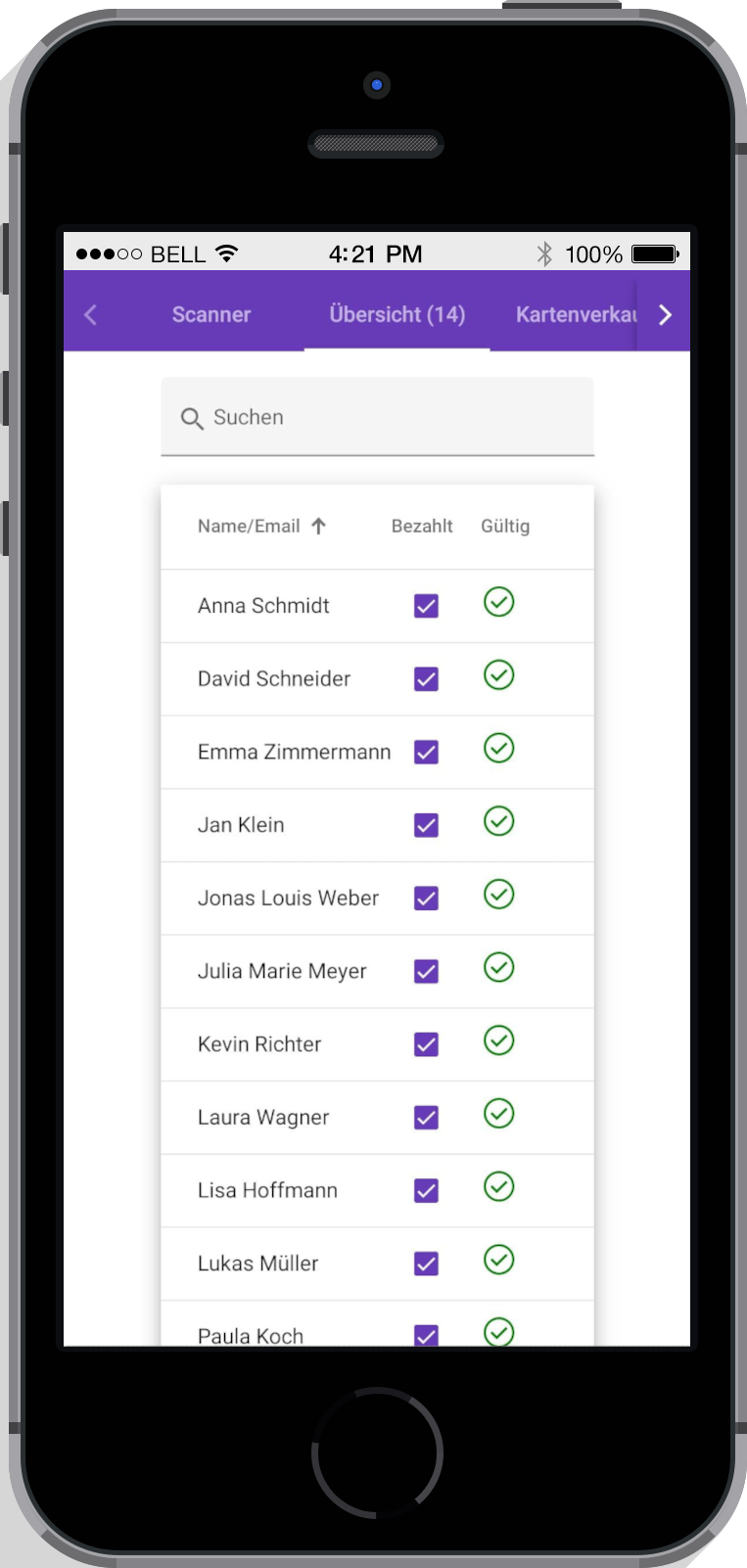Image resolution: width=747 pixels, height=1568 pixels.
Task: Toggle Bezahlt for Laura Wagner
Action: [x=426, y=1117]
